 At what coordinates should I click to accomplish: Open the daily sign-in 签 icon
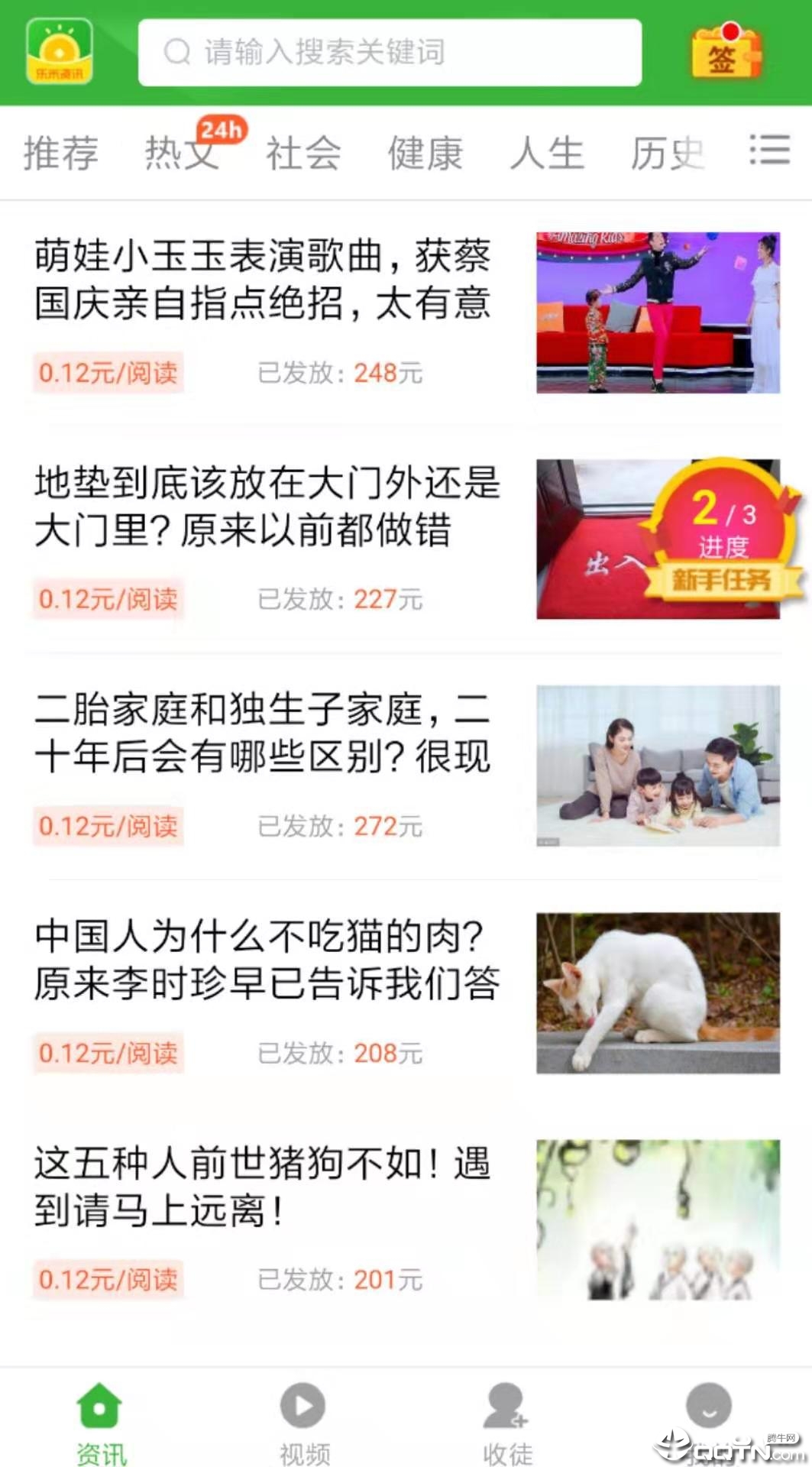click(x=725, y=53)
